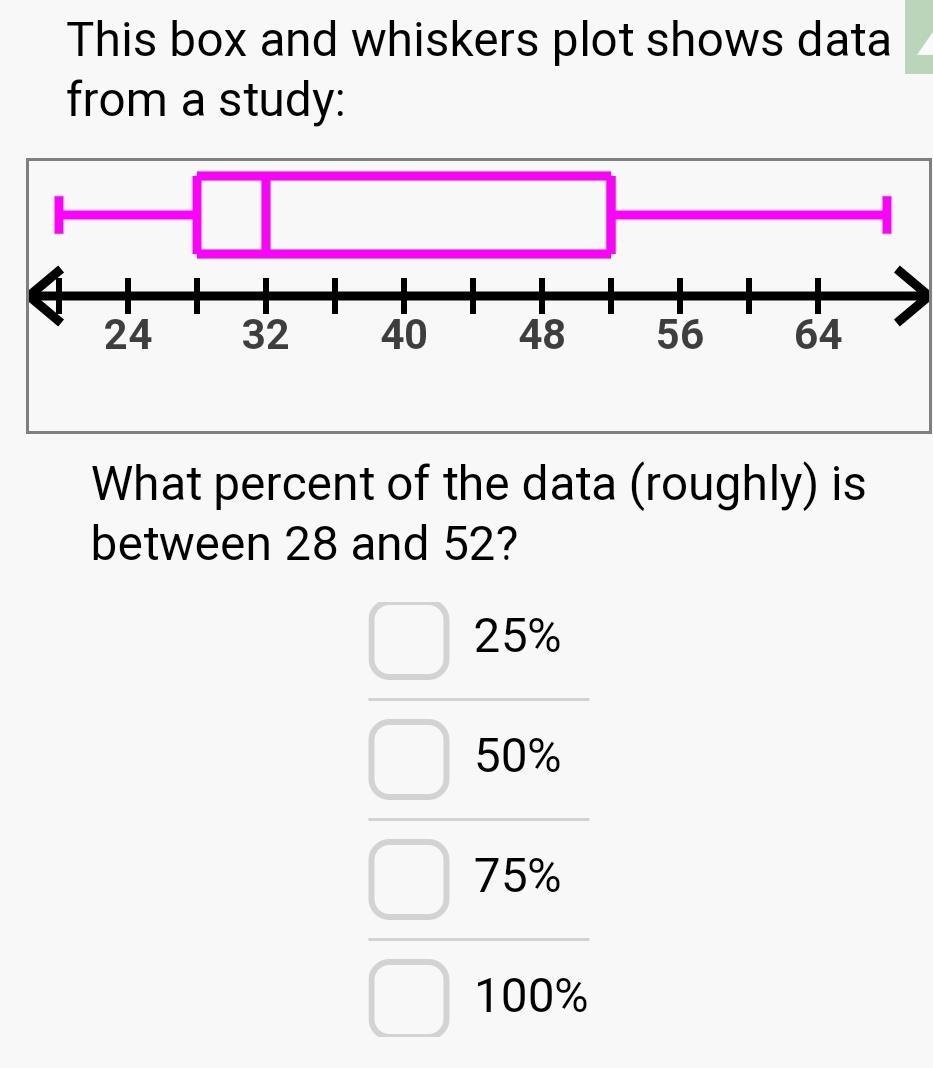Viewport: 933px width, 1068px height.
Task: Select the 25% answer checkbox
Action: coord(408,639)
